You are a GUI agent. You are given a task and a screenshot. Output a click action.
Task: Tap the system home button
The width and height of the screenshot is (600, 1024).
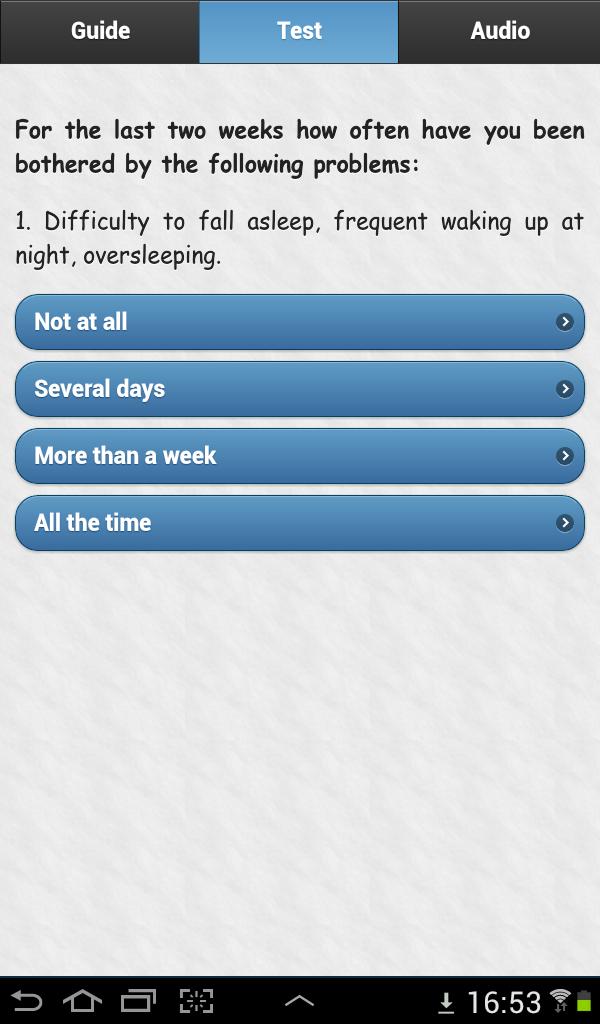tap(82, 1000)
